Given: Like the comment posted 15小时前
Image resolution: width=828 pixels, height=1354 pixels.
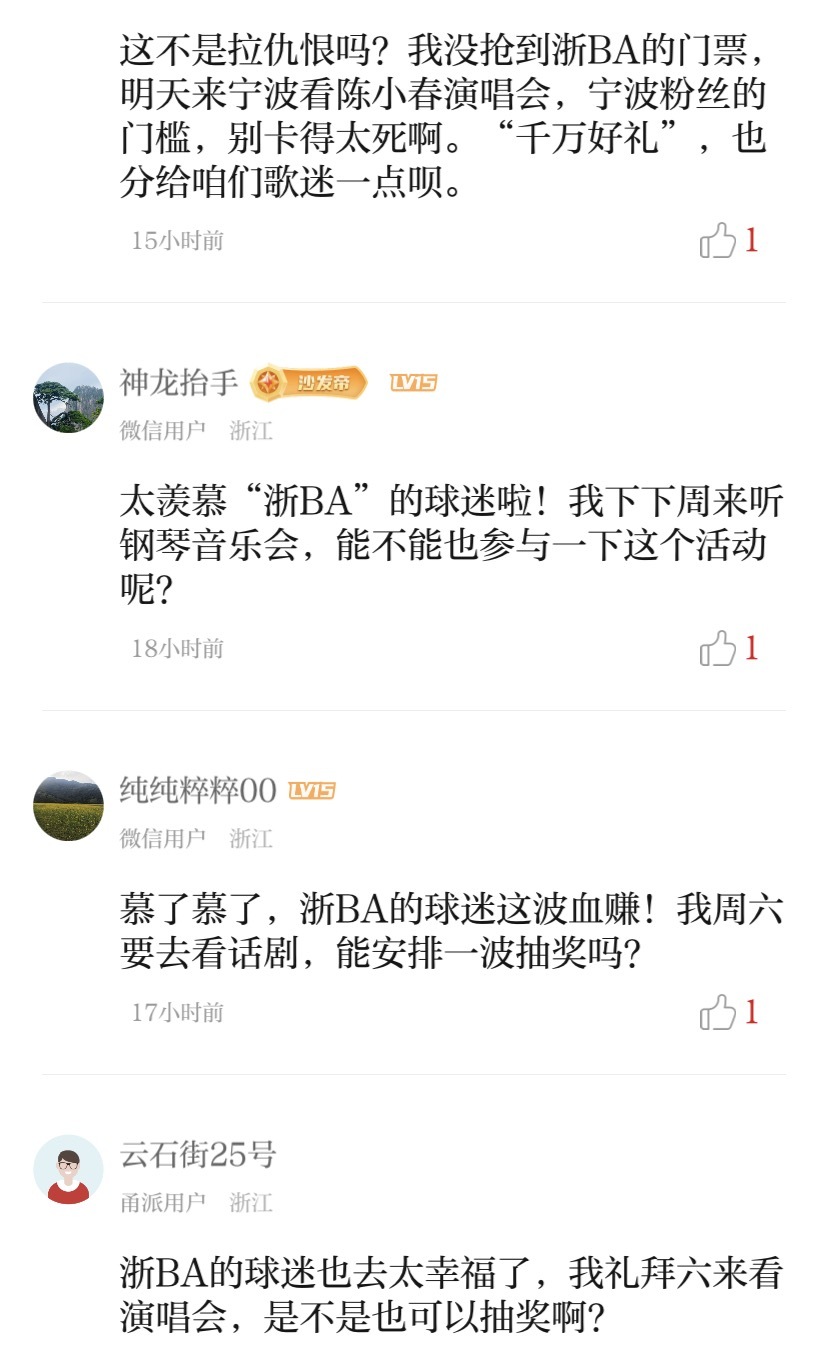Looking at the screenshot, I should pos(718,241).
